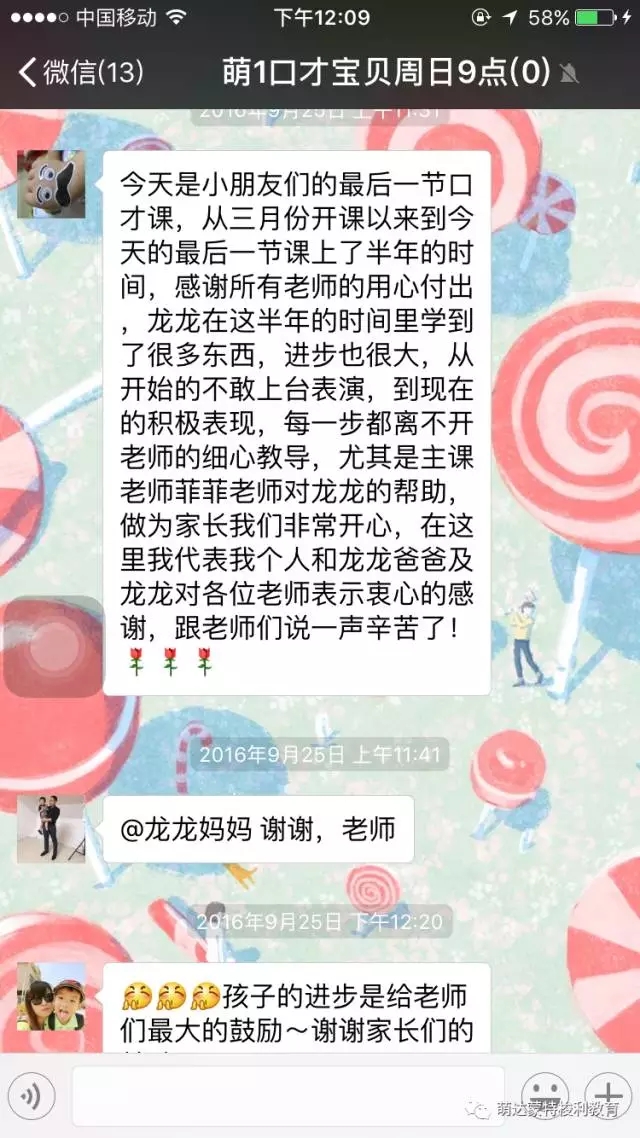The height and width of the screenshot is (1138, 640).
Task: Open the profile of the 龙龙 message sender
Action: click(x=50, y=183)
